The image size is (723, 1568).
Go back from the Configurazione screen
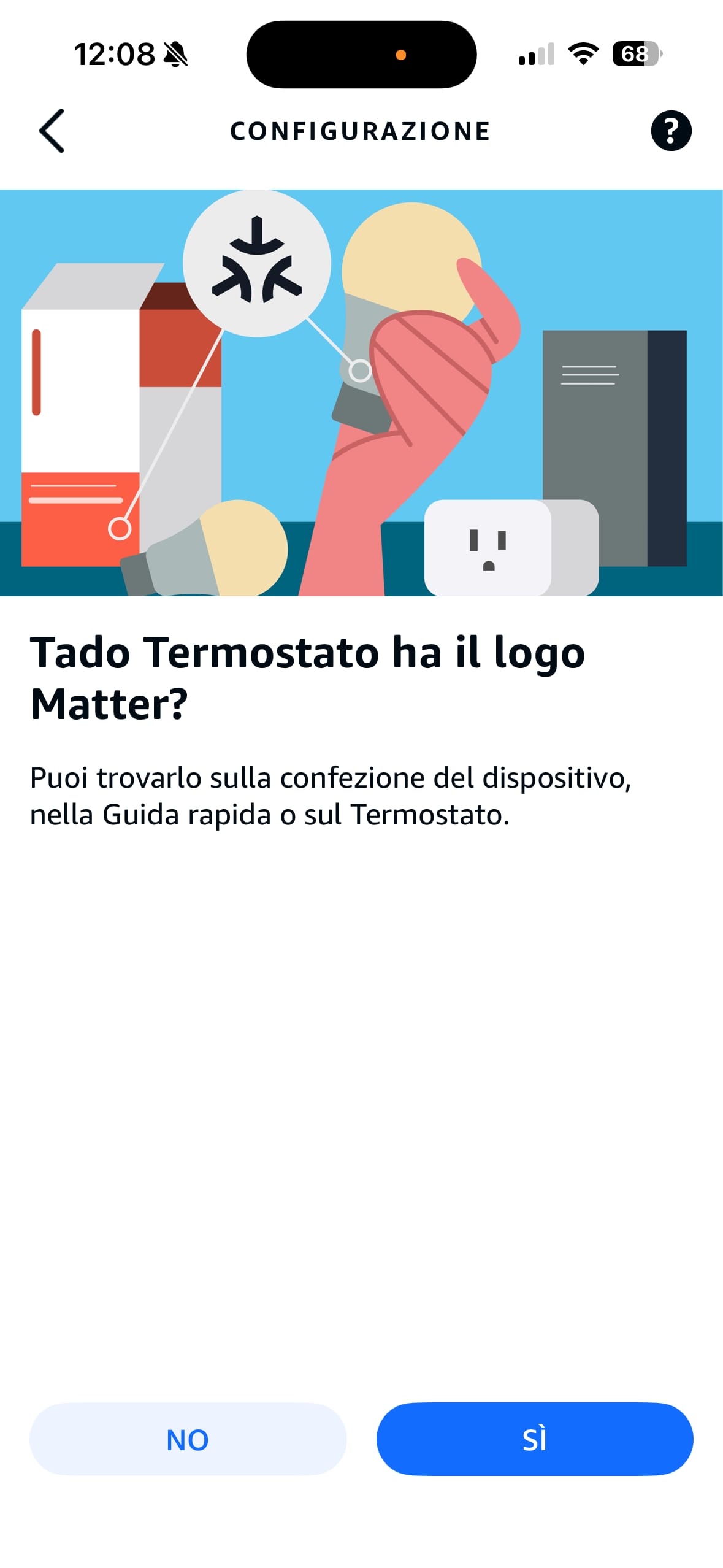52,131
